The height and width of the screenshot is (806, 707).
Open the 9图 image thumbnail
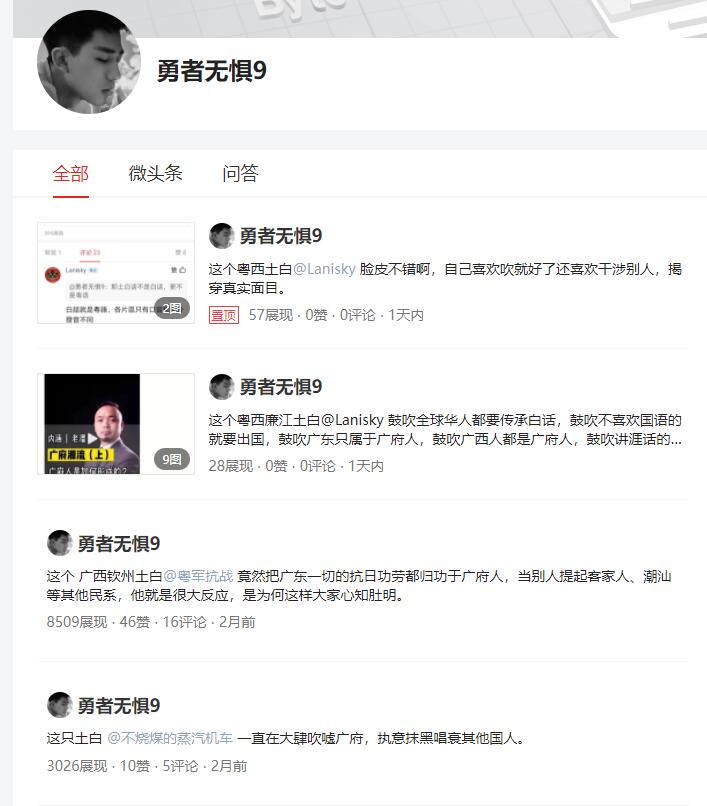tap(115, 424)
